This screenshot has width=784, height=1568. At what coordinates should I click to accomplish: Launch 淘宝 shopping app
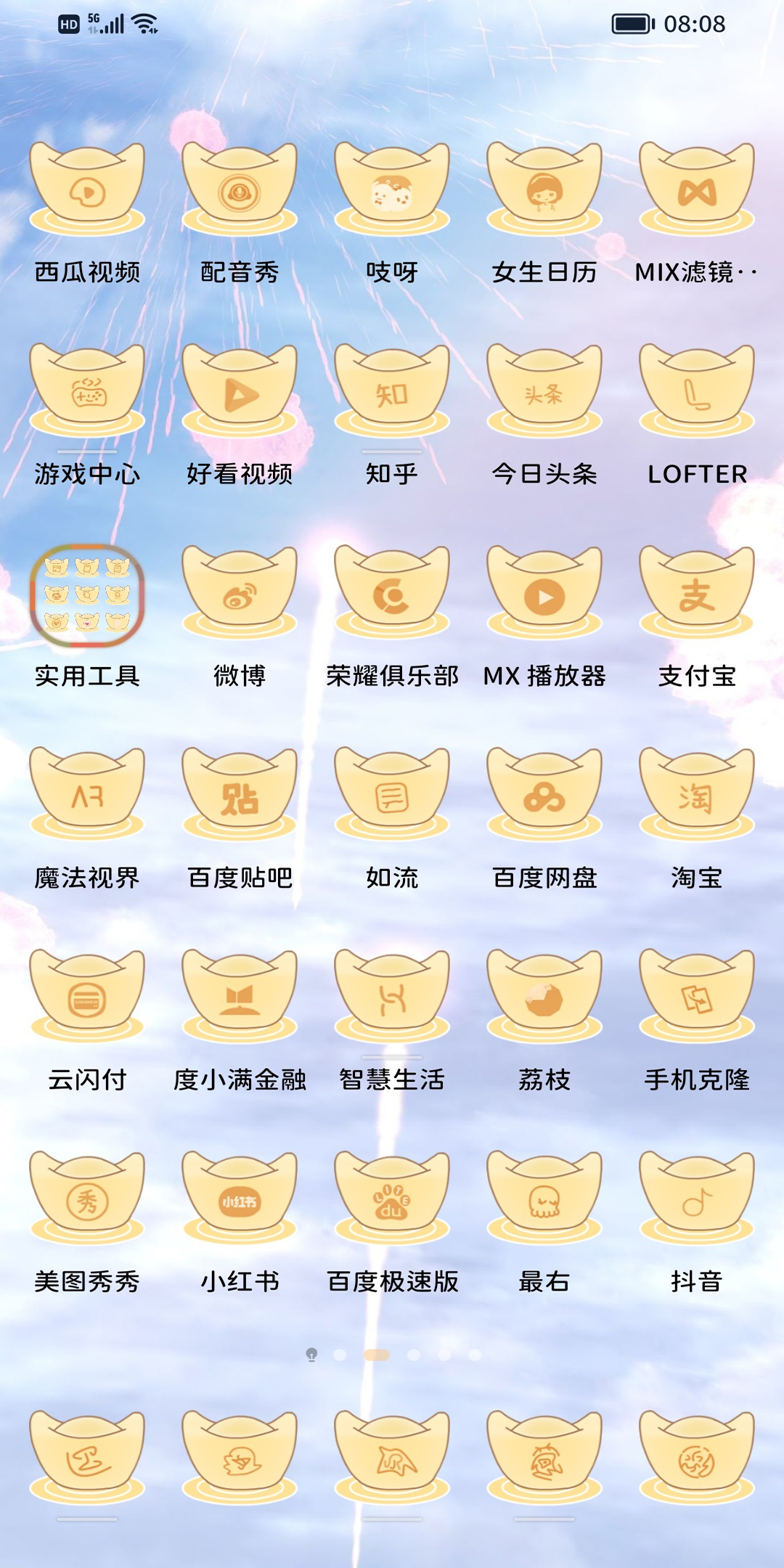tap(697, 797)
